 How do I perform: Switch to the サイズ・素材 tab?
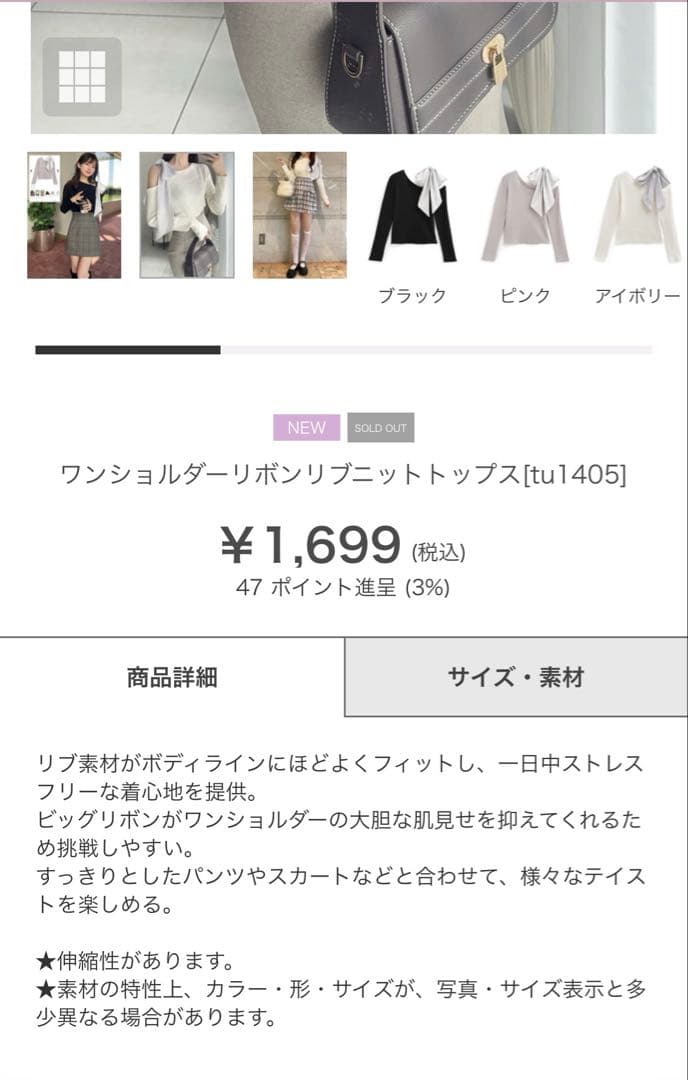pyautogui.click(x=516, y=677)
